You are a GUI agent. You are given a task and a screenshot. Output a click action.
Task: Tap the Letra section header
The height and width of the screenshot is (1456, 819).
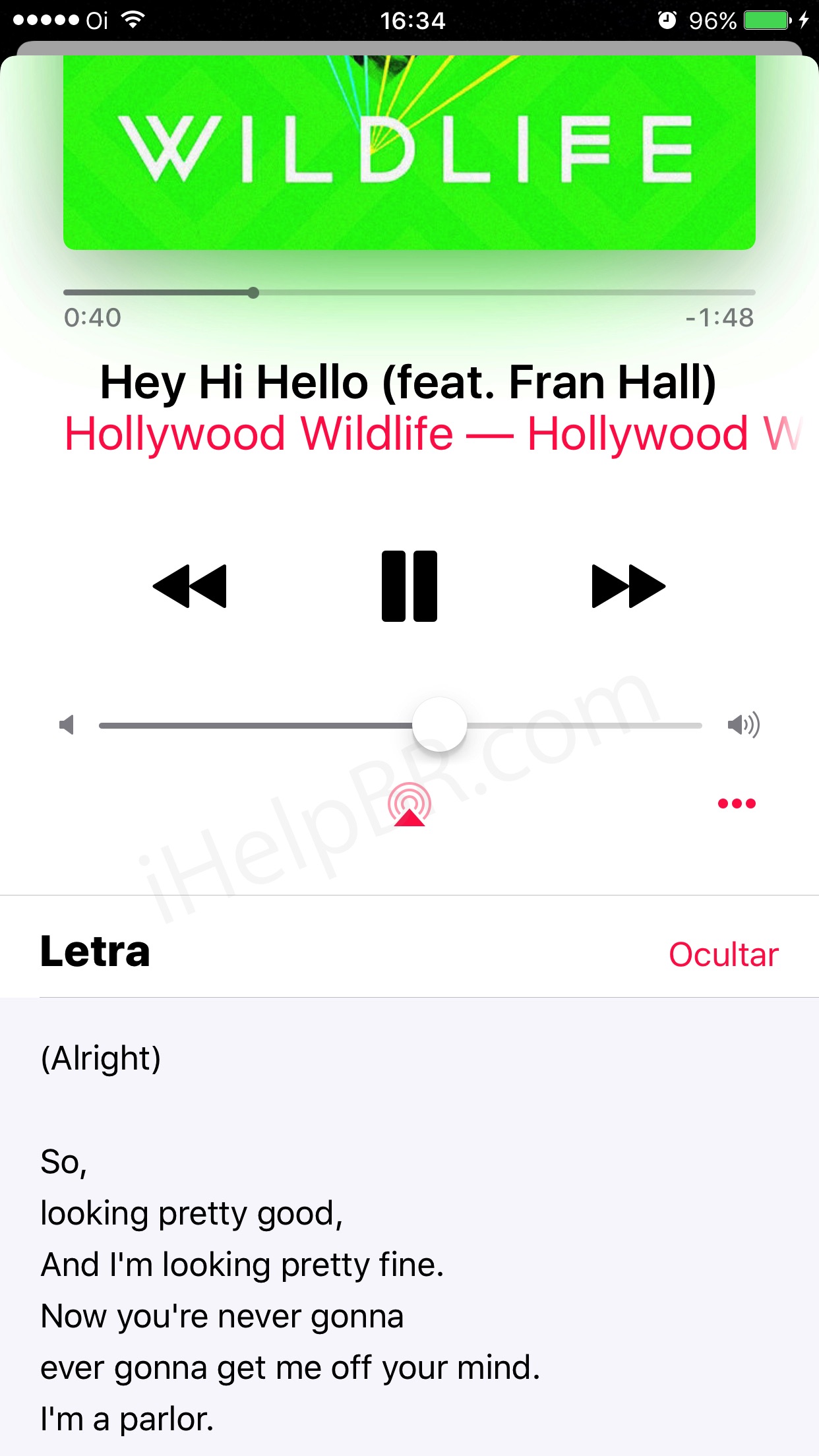pos(95,952)
